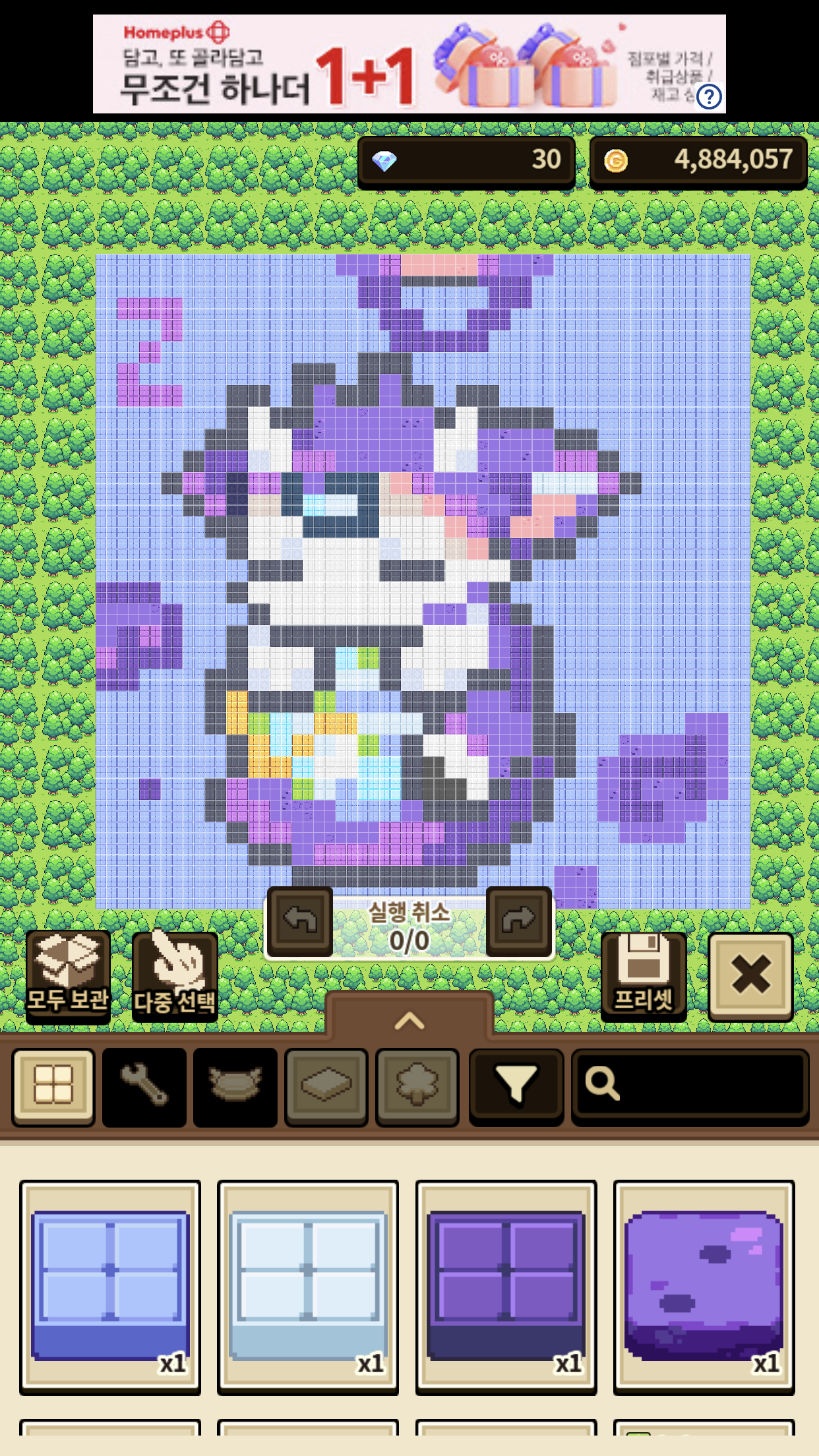Tap the ad info question mark icon
819x1456 pixels.
(x=709, y=97)
